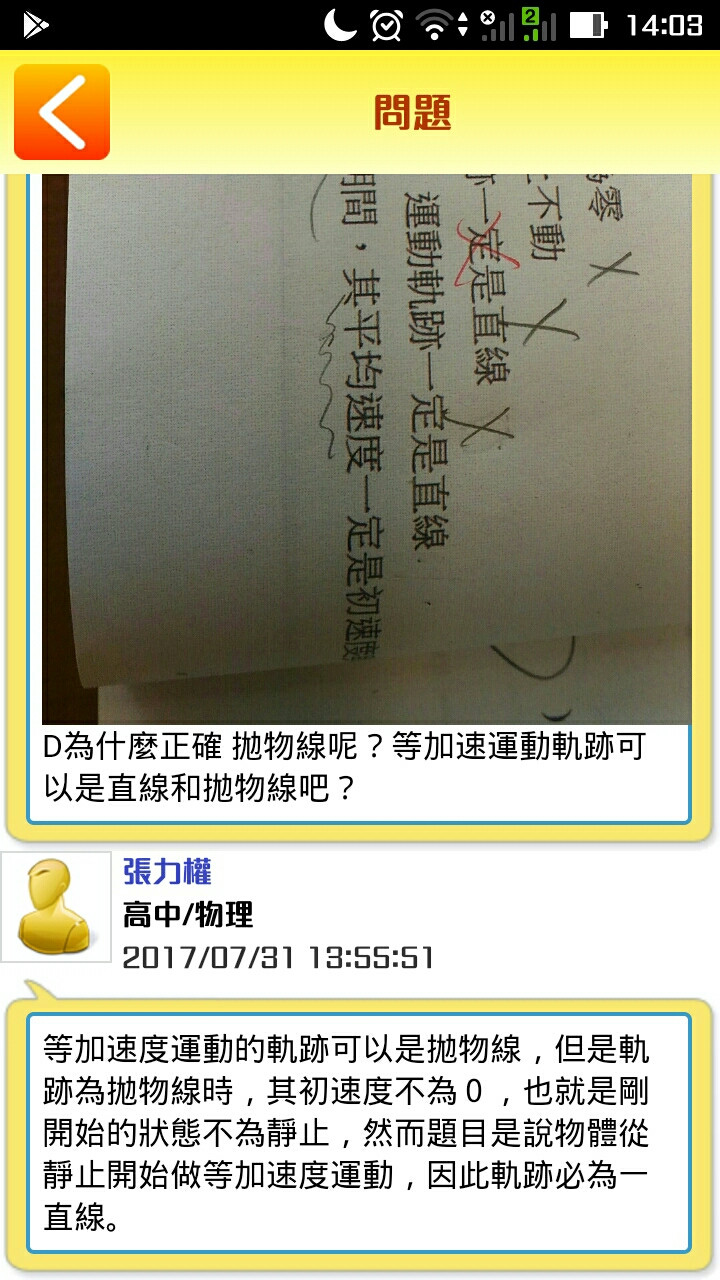
Task: Open the attached question photo
Action: tap(366, 448)
